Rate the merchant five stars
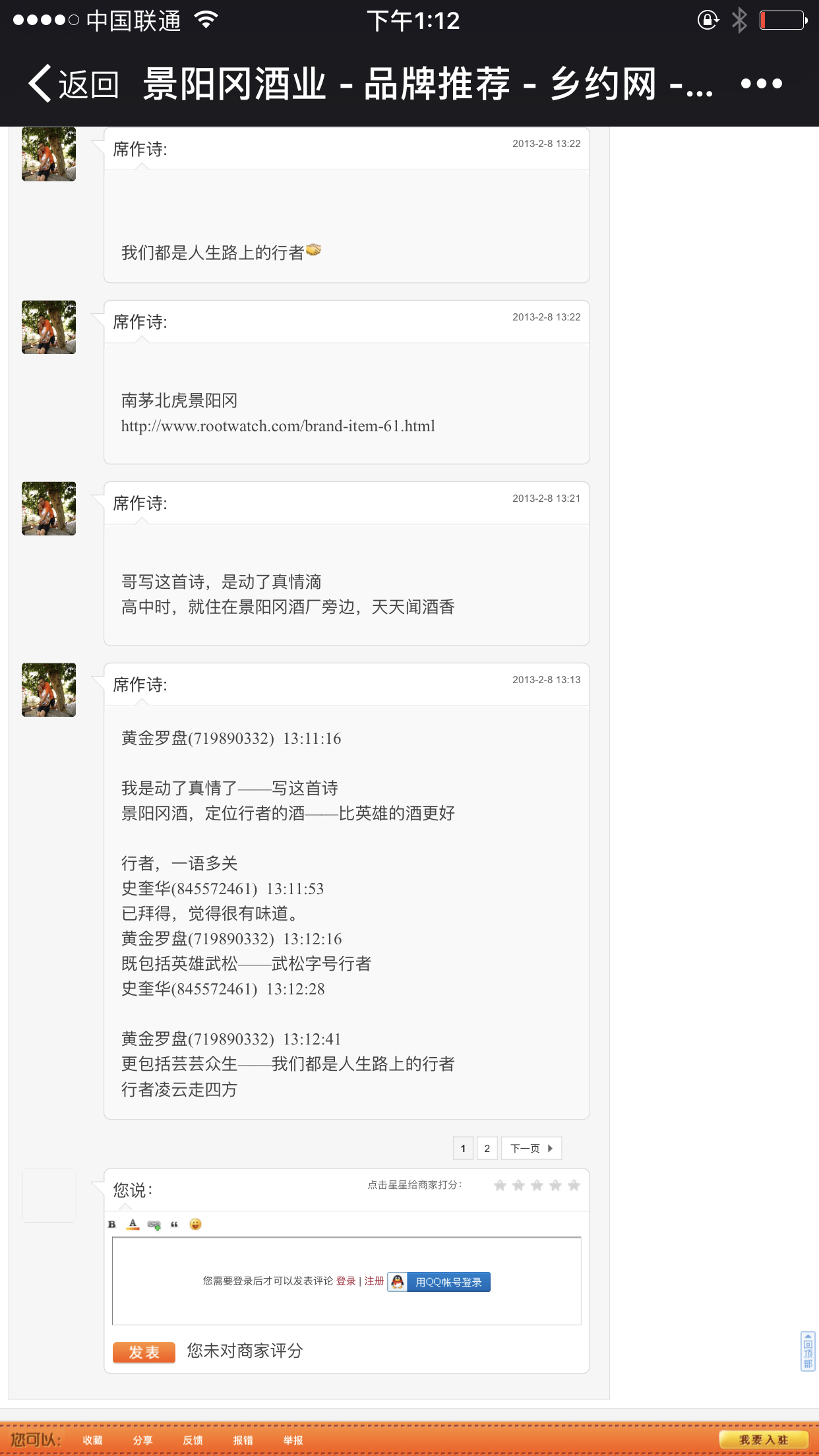The height and width of the screenshot is (1456, 819). click(574, 1186)
